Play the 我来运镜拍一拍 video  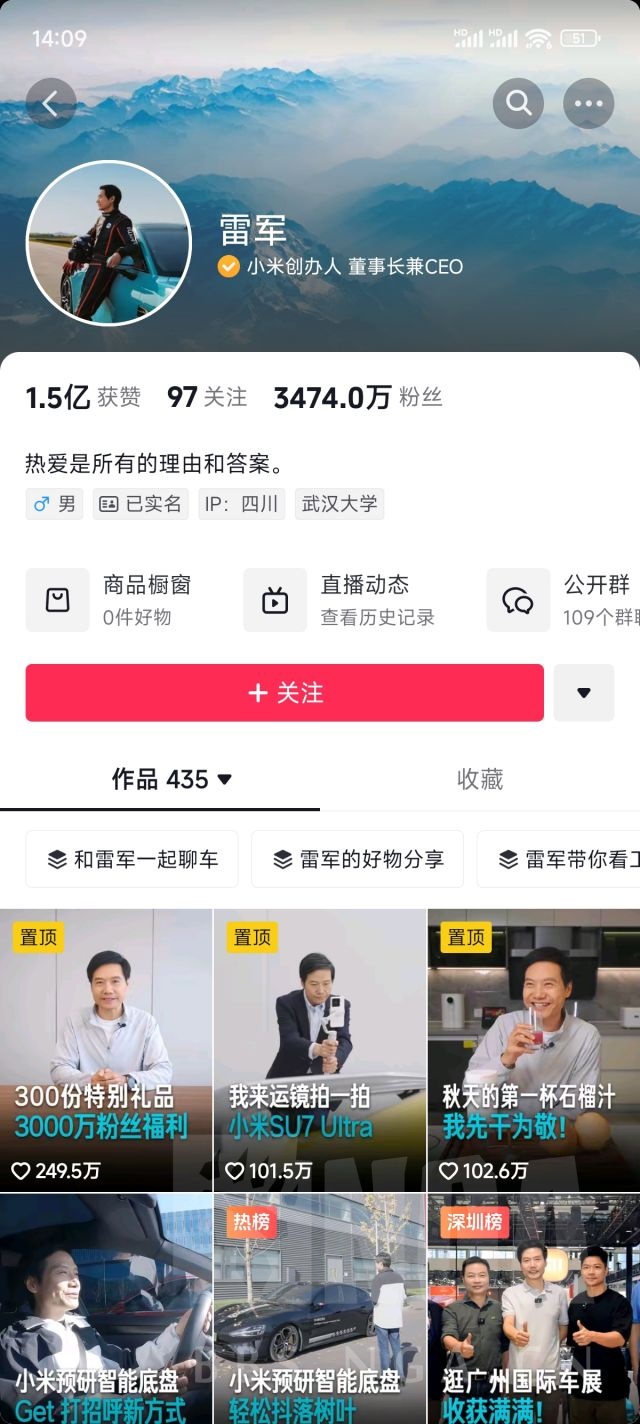[320, 1050]
